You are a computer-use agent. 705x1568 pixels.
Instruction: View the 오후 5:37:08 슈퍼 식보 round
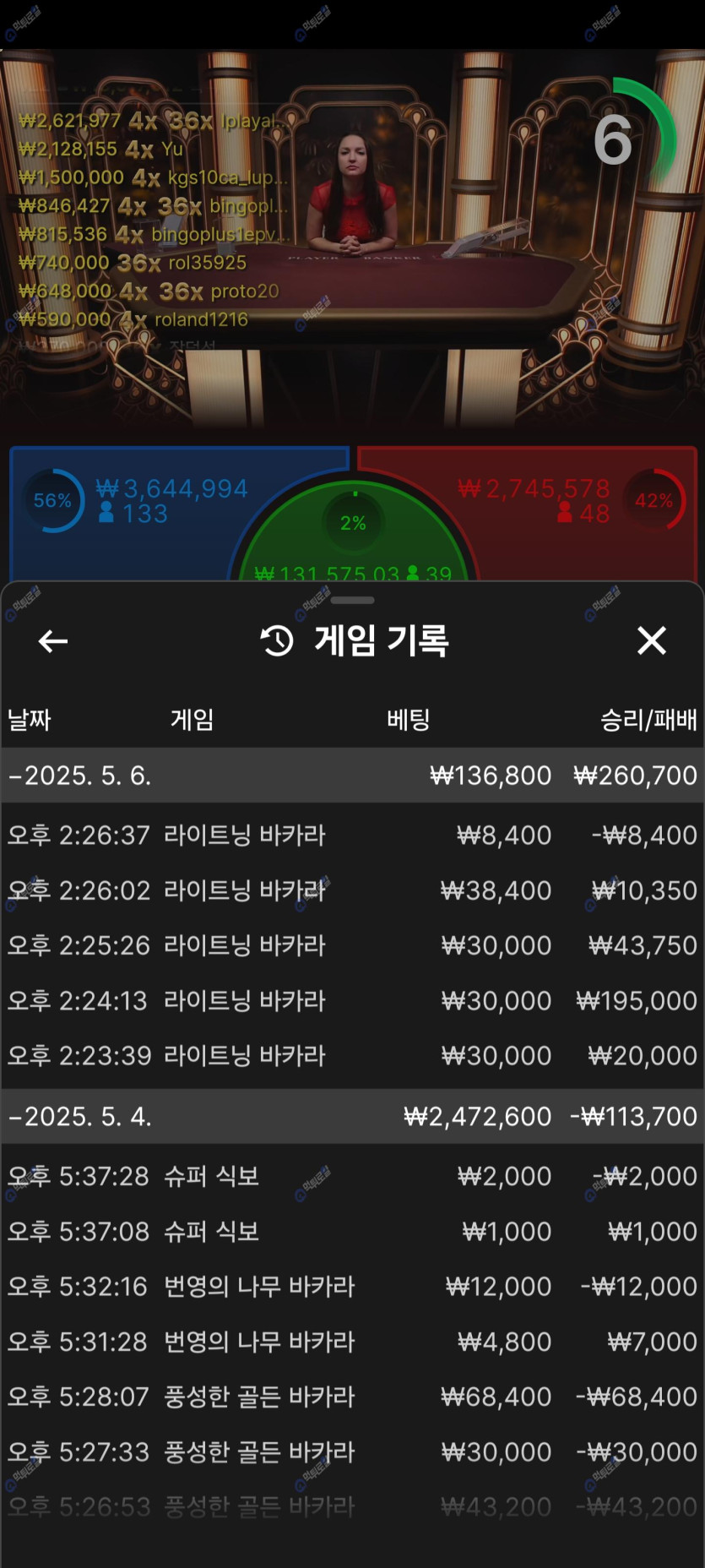352,1232
